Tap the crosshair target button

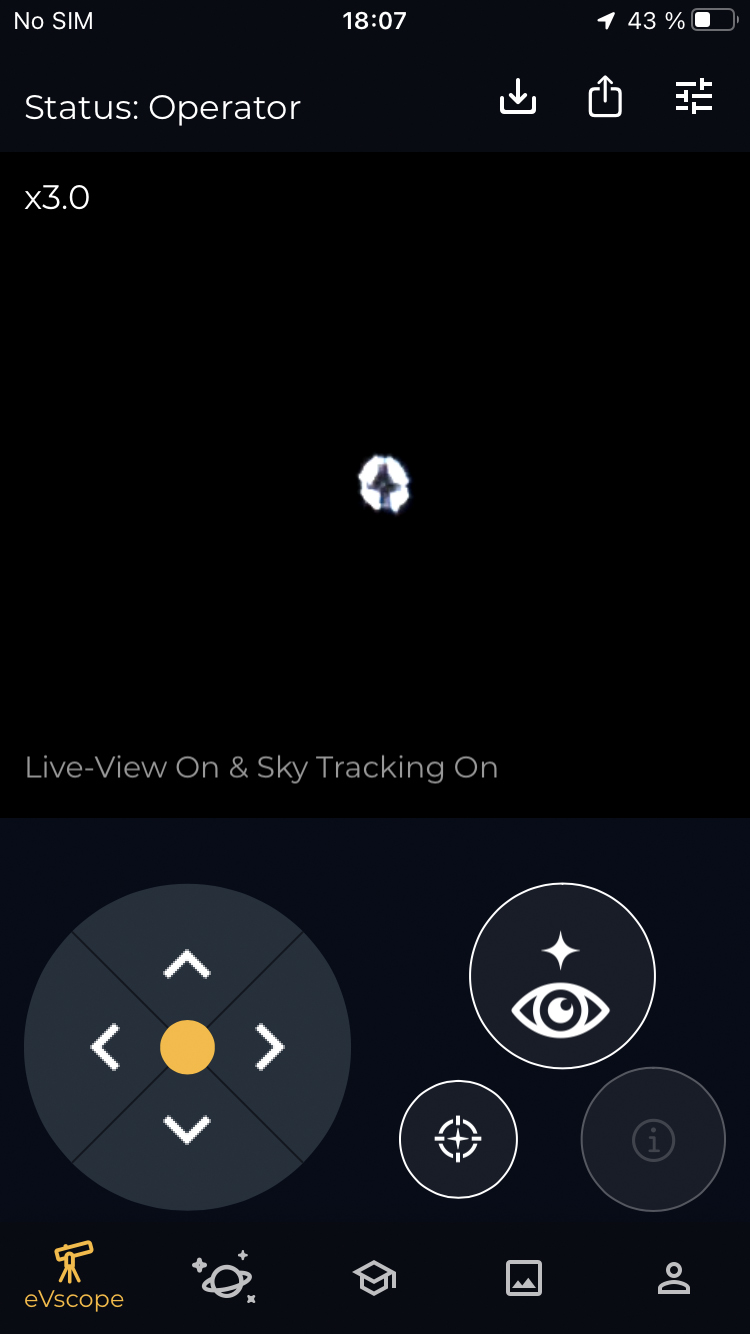[458, 1139]
